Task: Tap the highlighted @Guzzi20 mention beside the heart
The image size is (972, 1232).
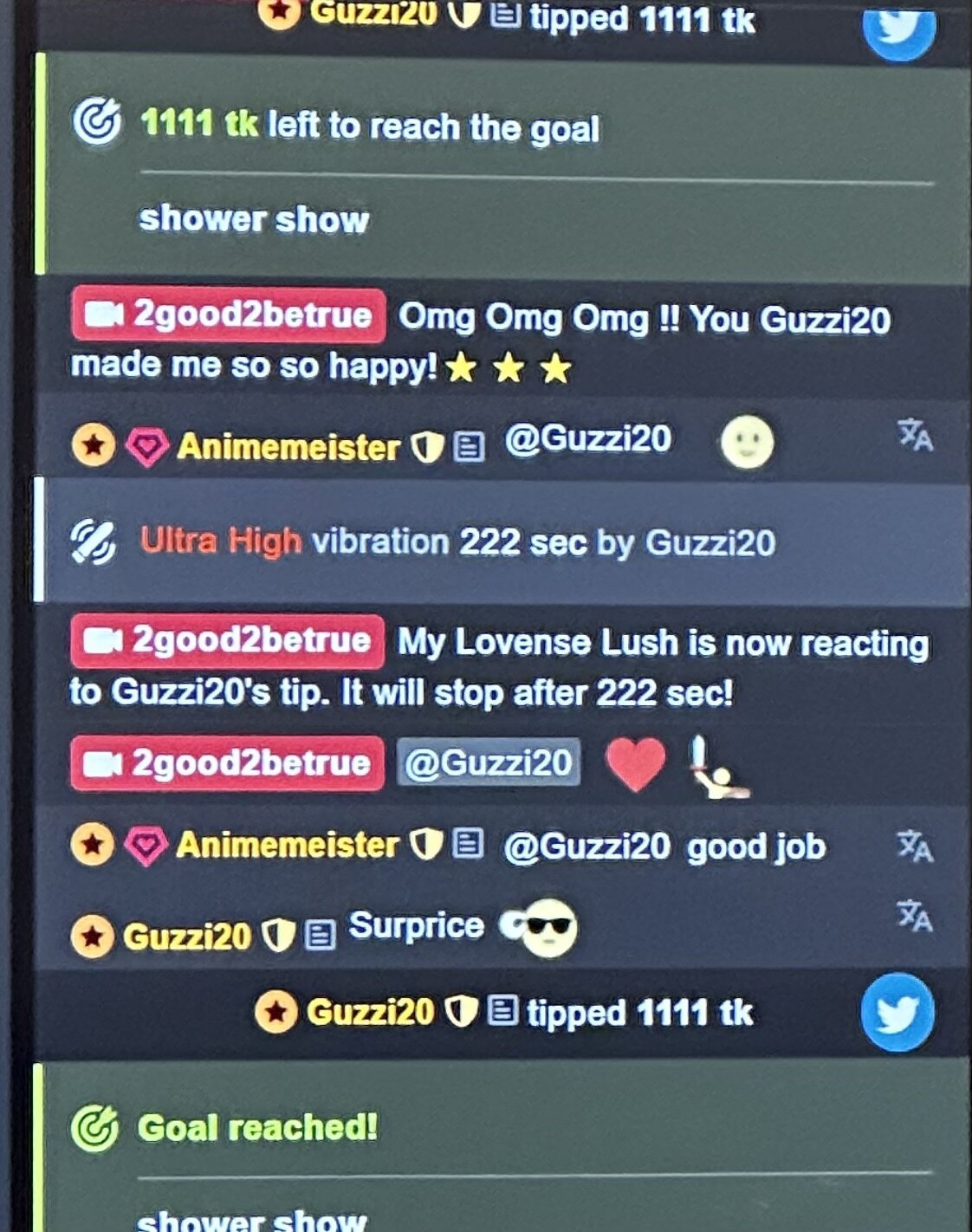Action: pos(489,763)
